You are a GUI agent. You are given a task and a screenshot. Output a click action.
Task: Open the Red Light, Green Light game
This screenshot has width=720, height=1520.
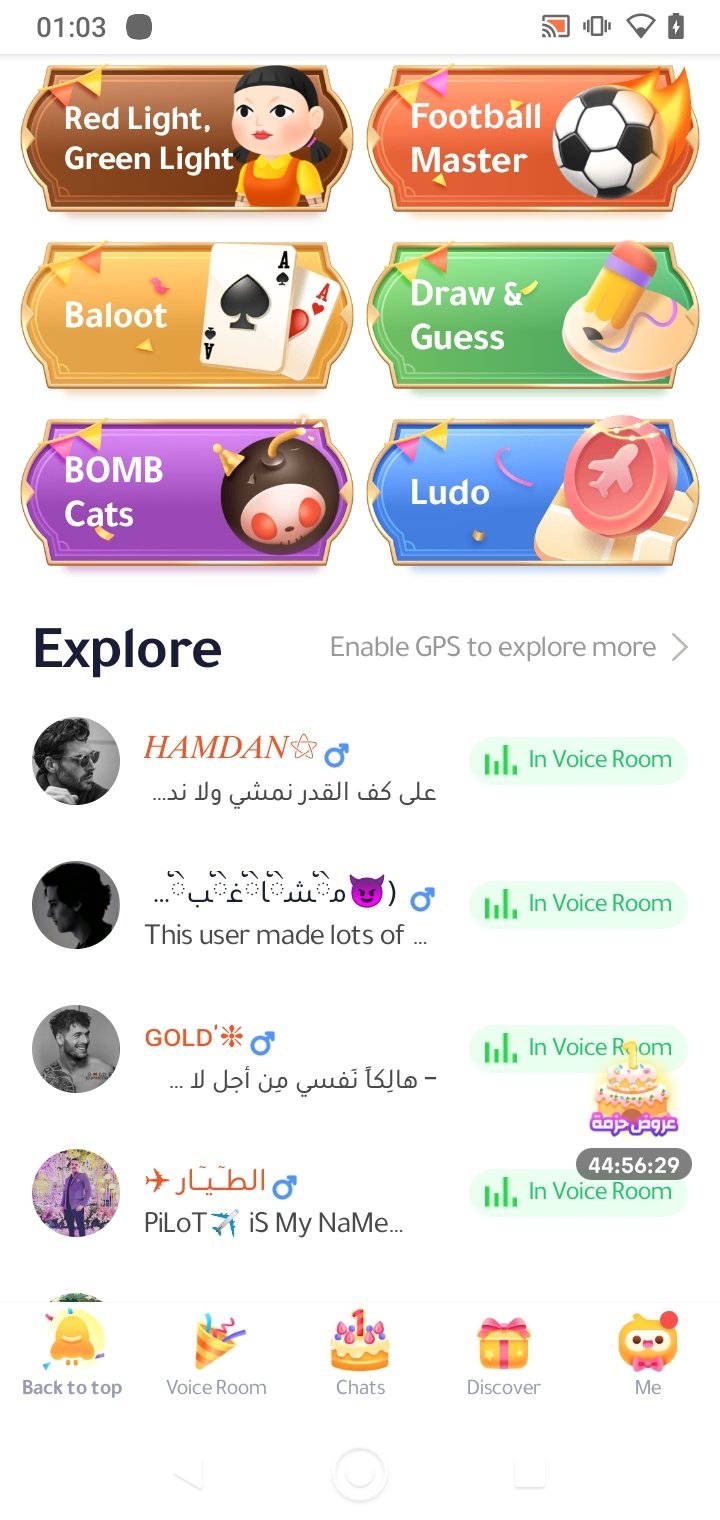tap(187, 138)
